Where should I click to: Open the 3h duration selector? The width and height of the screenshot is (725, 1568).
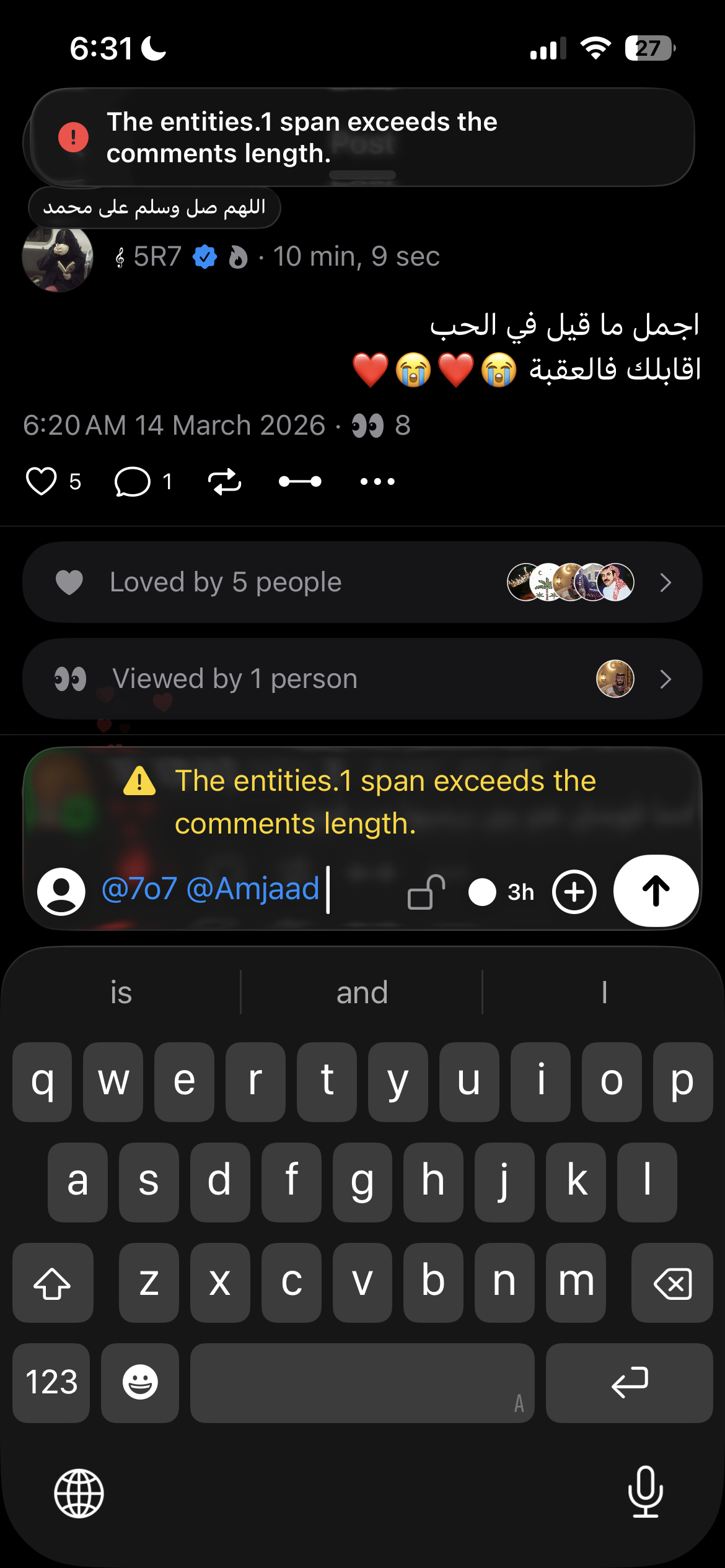coord(521,892)
